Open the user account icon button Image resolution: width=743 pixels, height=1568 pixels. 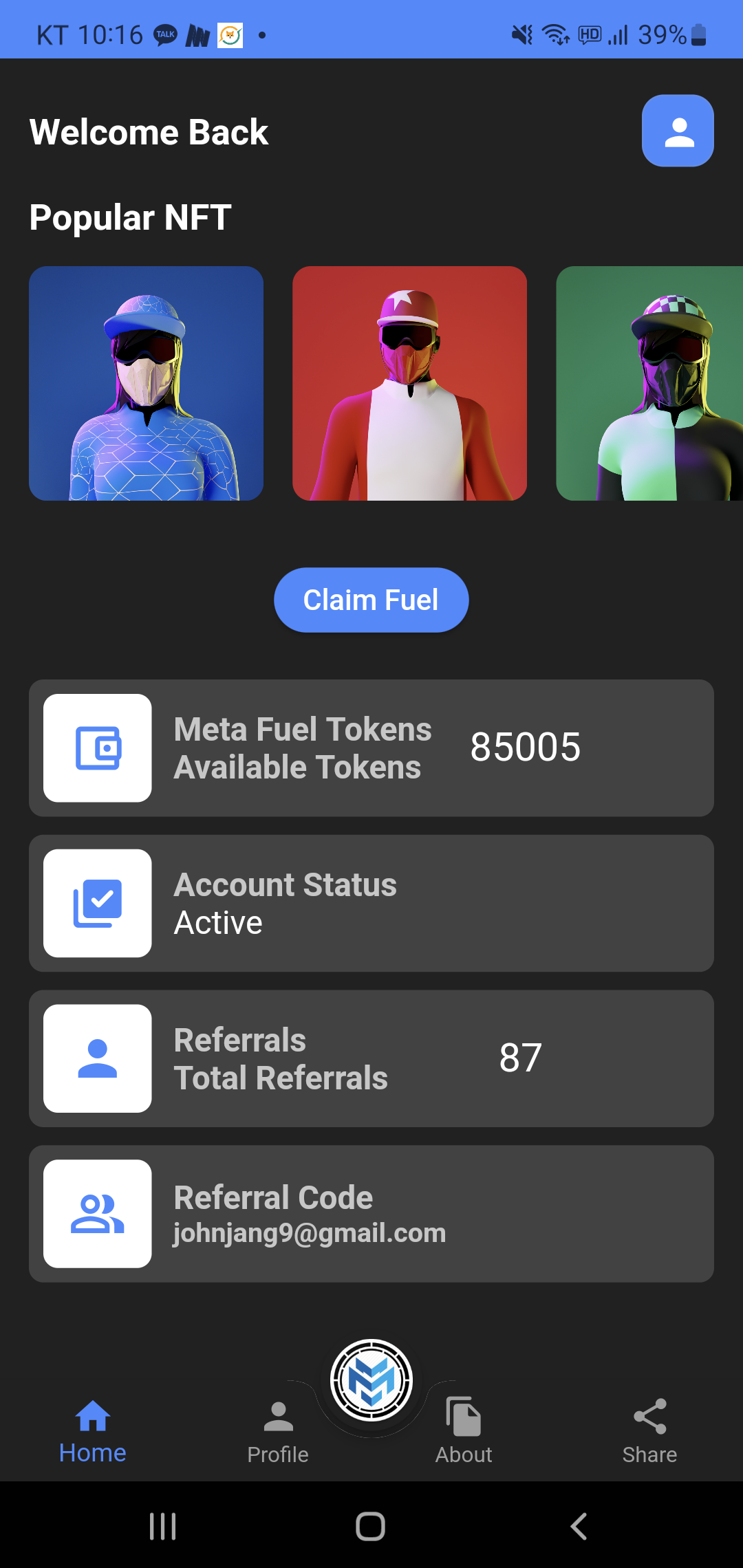[x=678, y=131]
